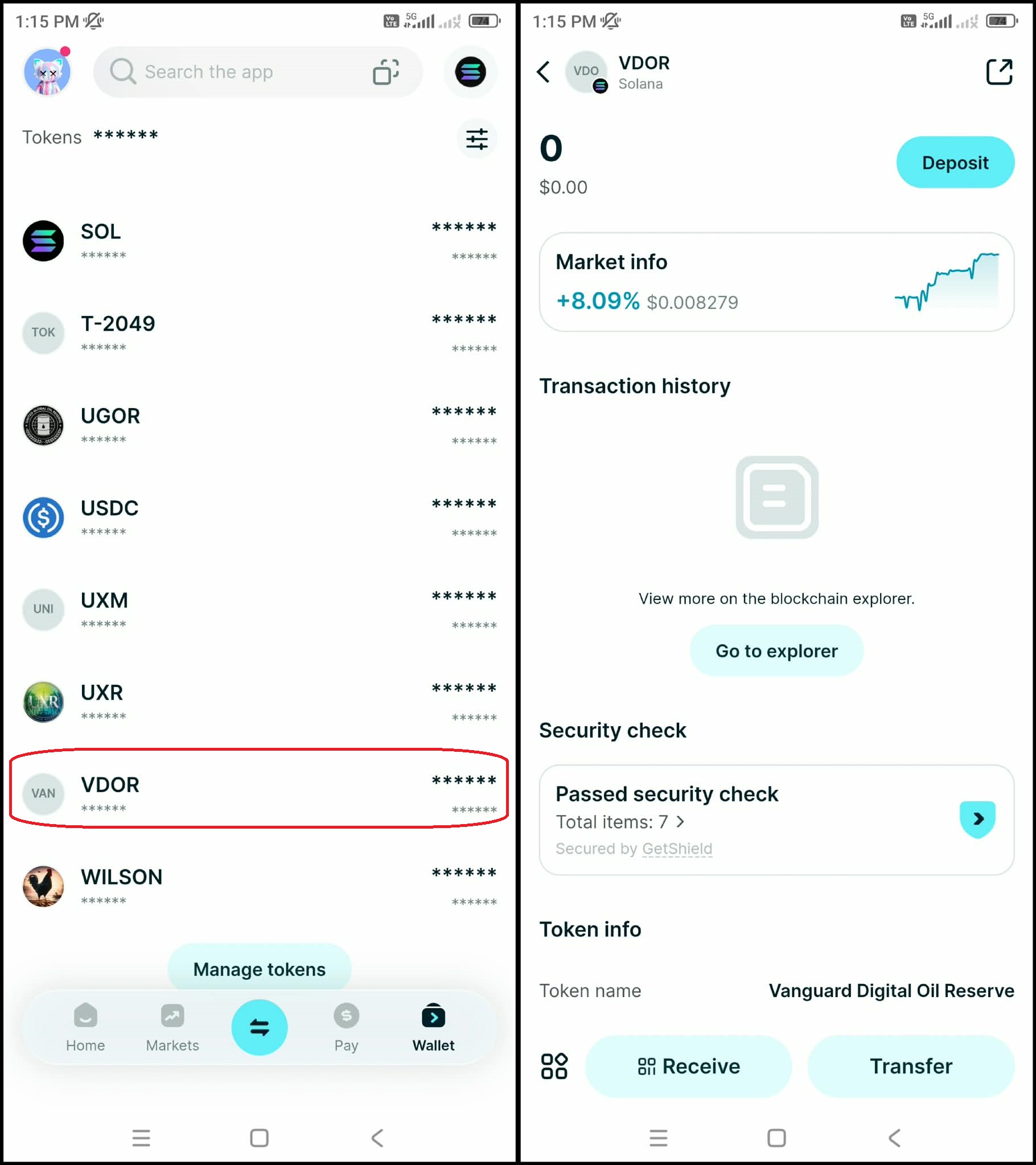Tap the Transfer button
1036x1165 pixels.
point(910,1066)
